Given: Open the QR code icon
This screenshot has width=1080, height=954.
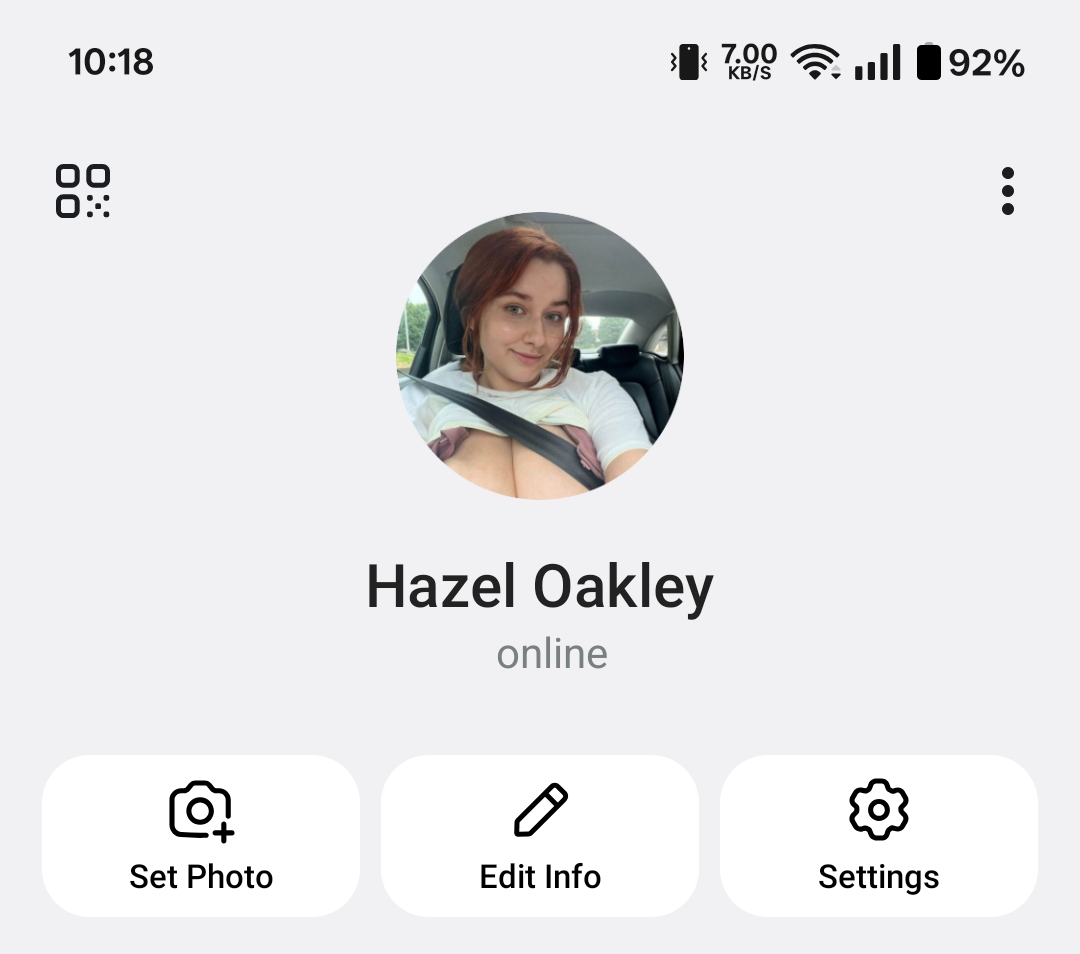Looking at the screenshot, I should click(82, 191).
